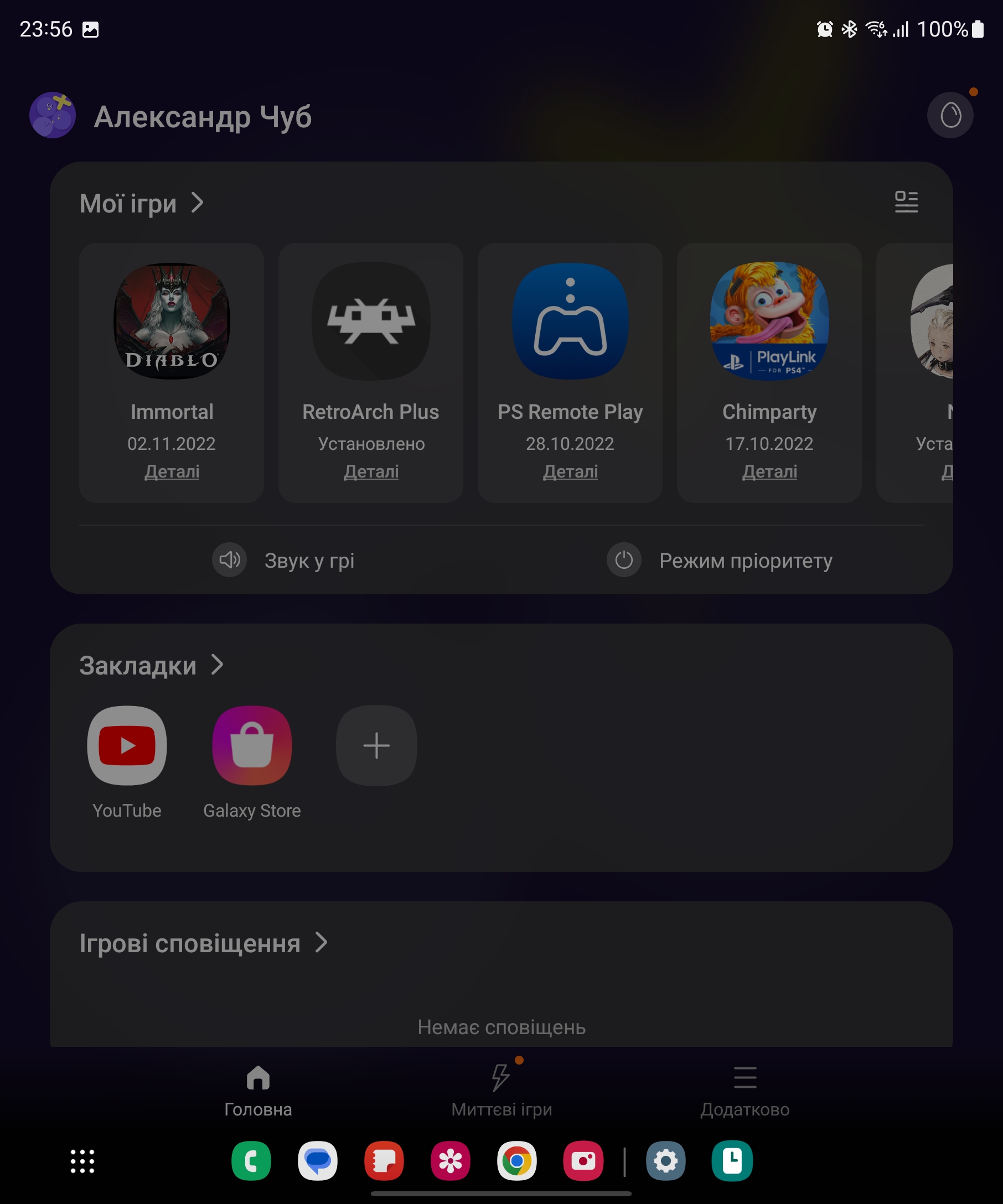Image resolution: width=1003 pixels, height=1204 pixels.
Task: Open Galaxy Store bookmark
Action: coord(252,745)
